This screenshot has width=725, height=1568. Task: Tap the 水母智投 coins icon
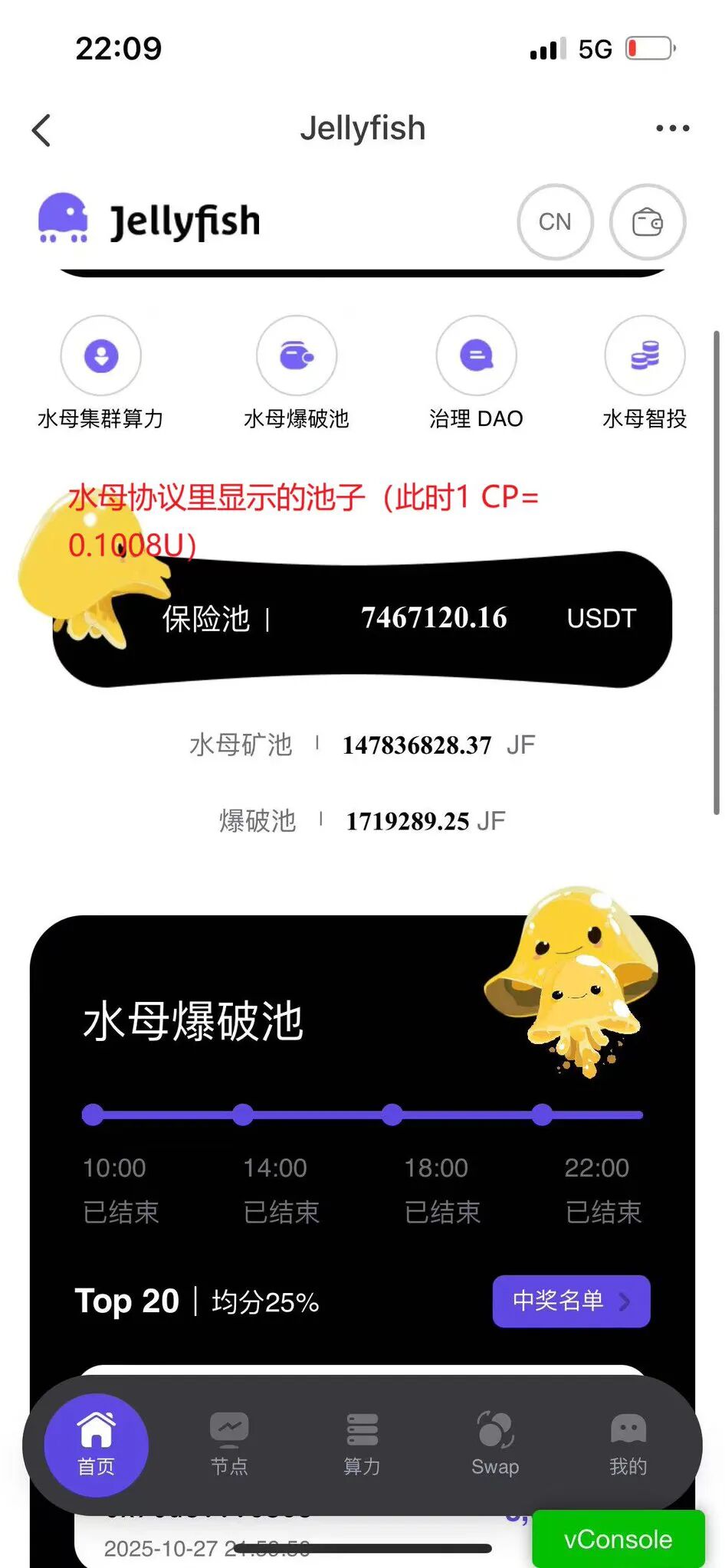[645, 355]
